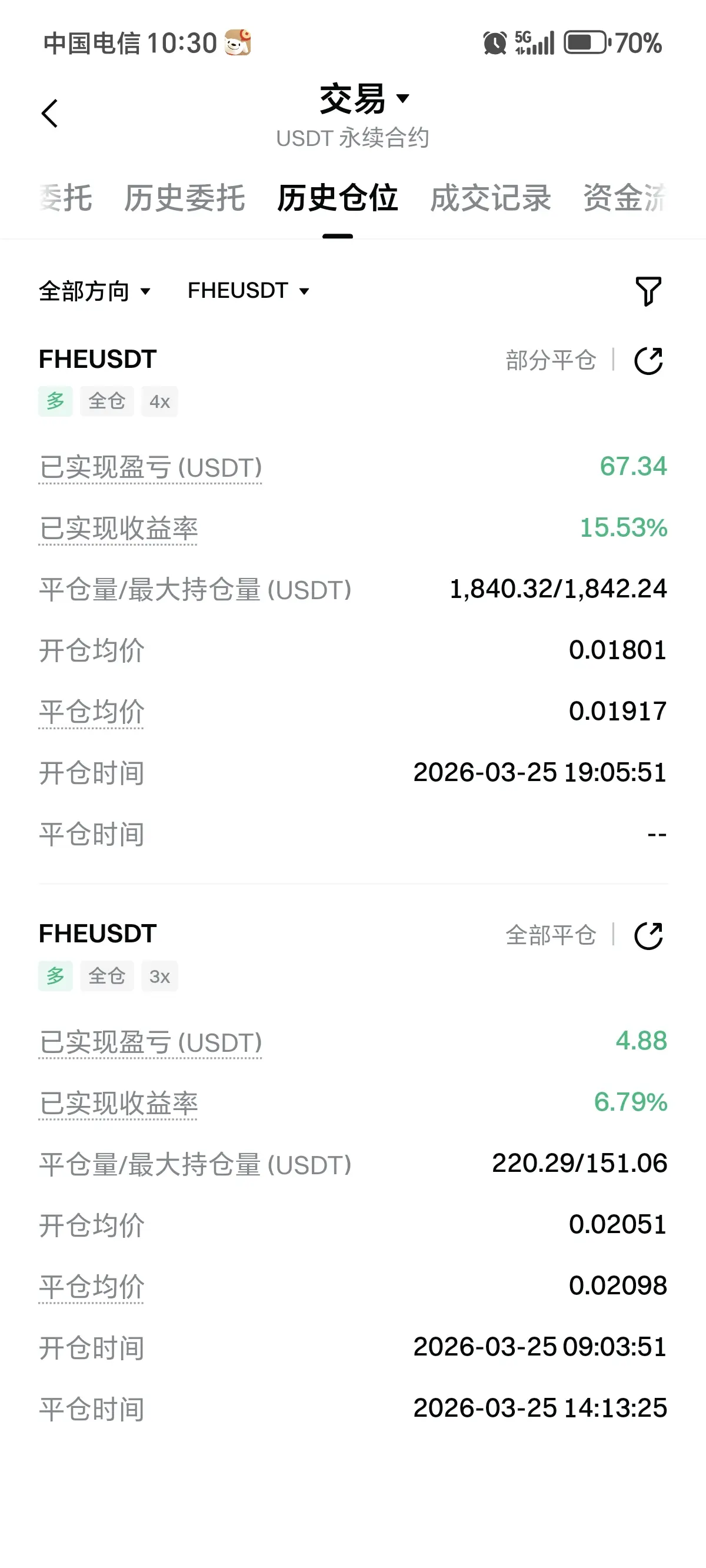Open the filter funnel icon
Screen dimensions: 706x1568
(x=648, y=291)
